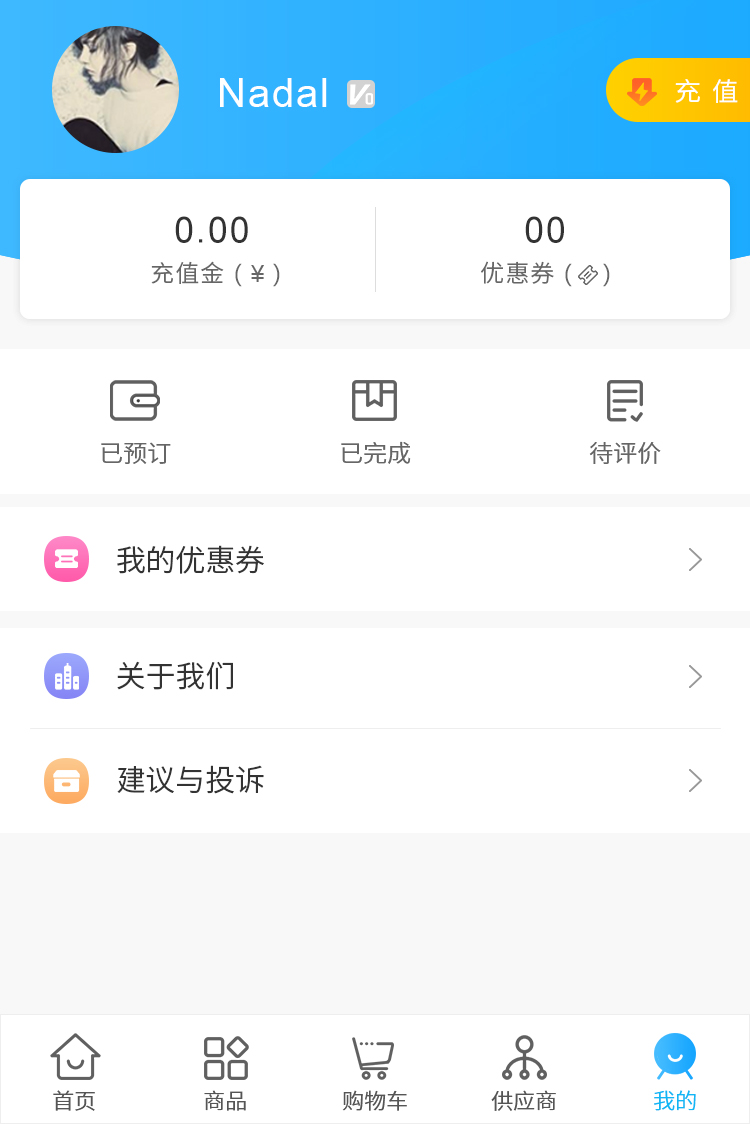This screenshot has height=1124, width=750.
Task: View 充值金 balance details
Action: coord(214,249)
